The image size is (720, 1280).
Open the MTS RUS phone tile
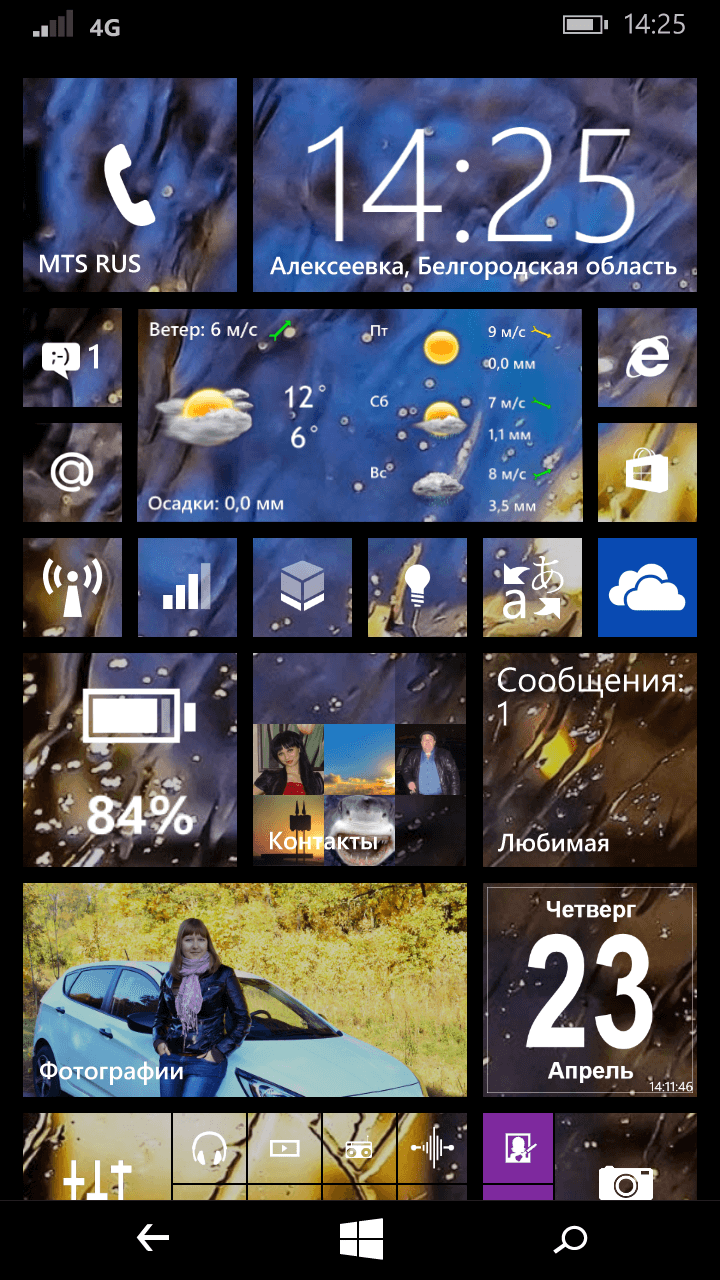pos(130,185)
